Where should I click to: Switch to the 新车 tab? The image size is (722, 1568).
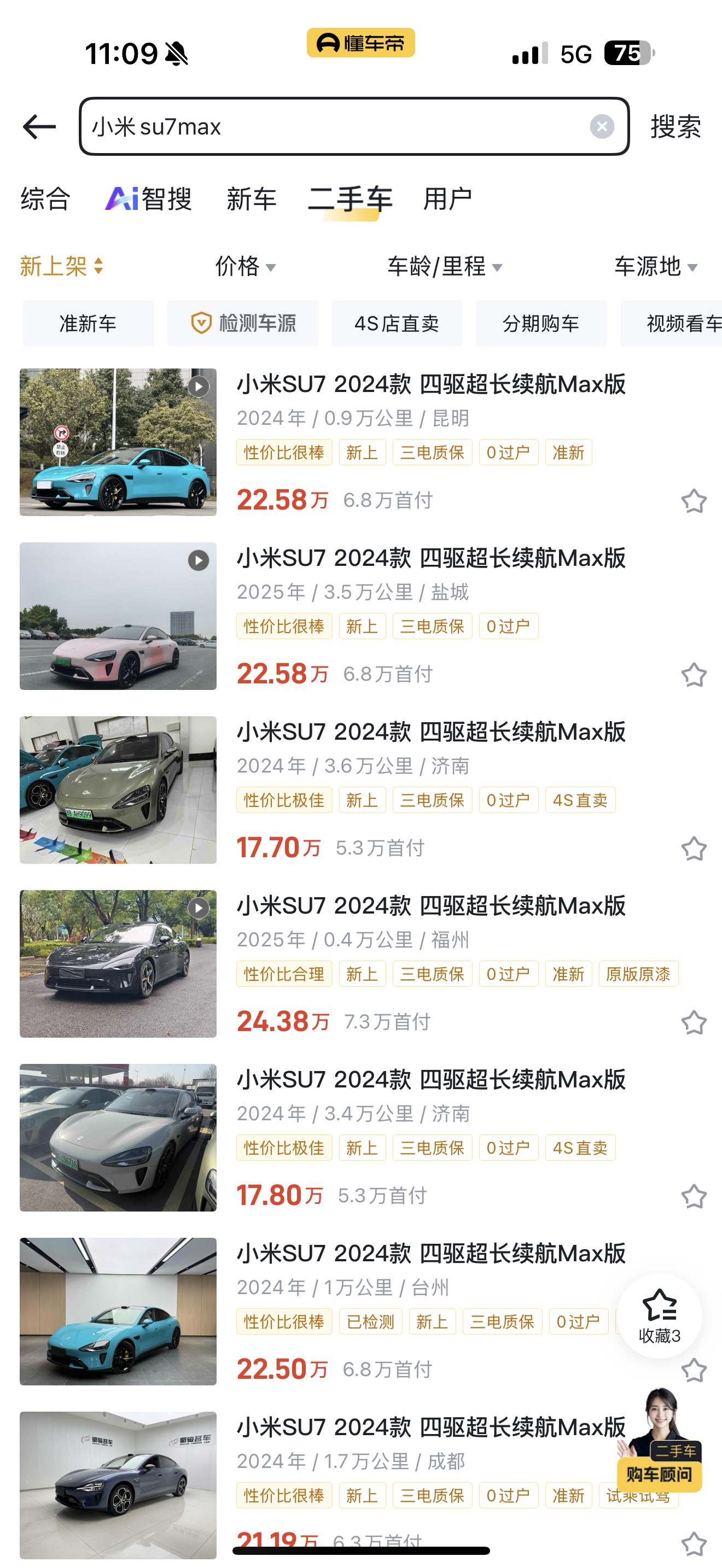[x=252, y=199]
